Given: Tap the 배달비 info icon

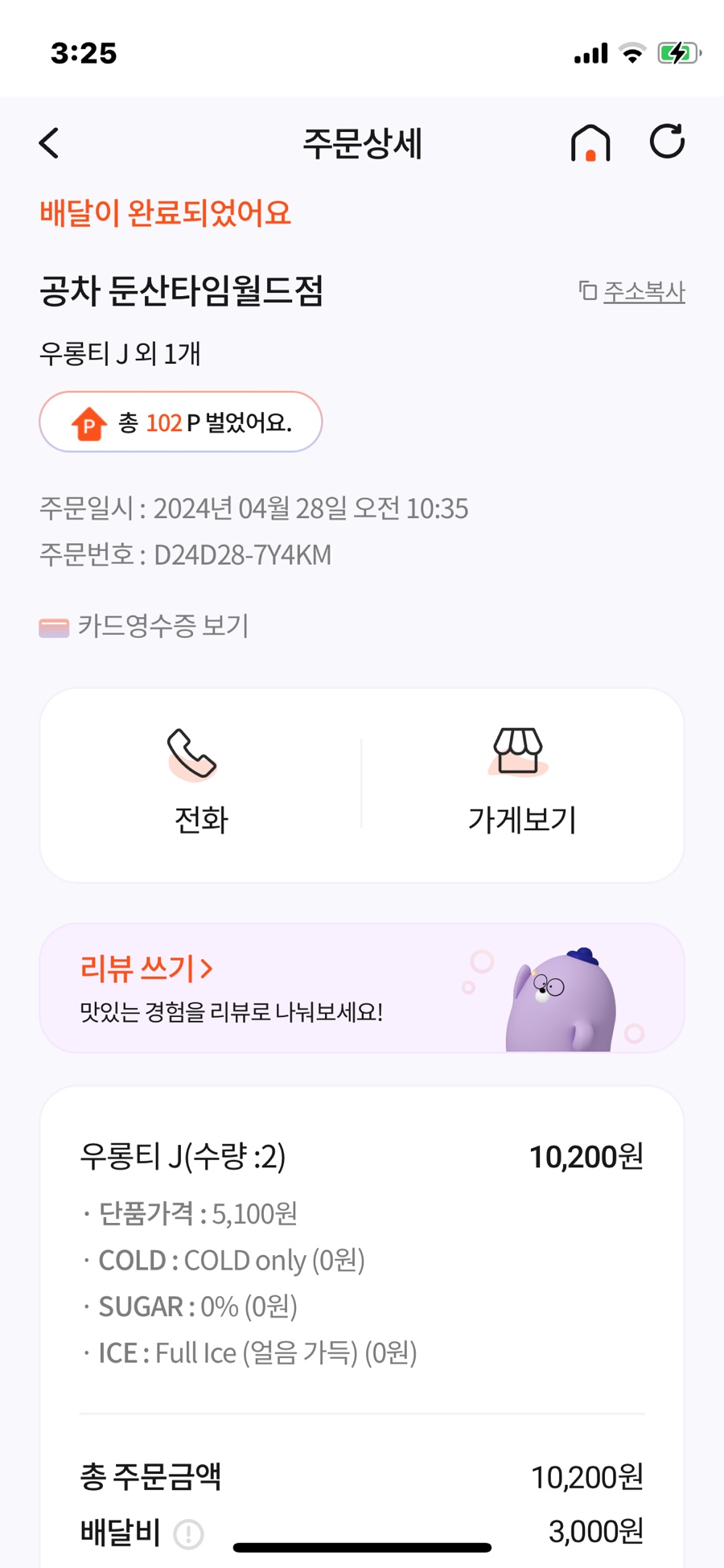Looking at the screenshot, I should 189,1534.
